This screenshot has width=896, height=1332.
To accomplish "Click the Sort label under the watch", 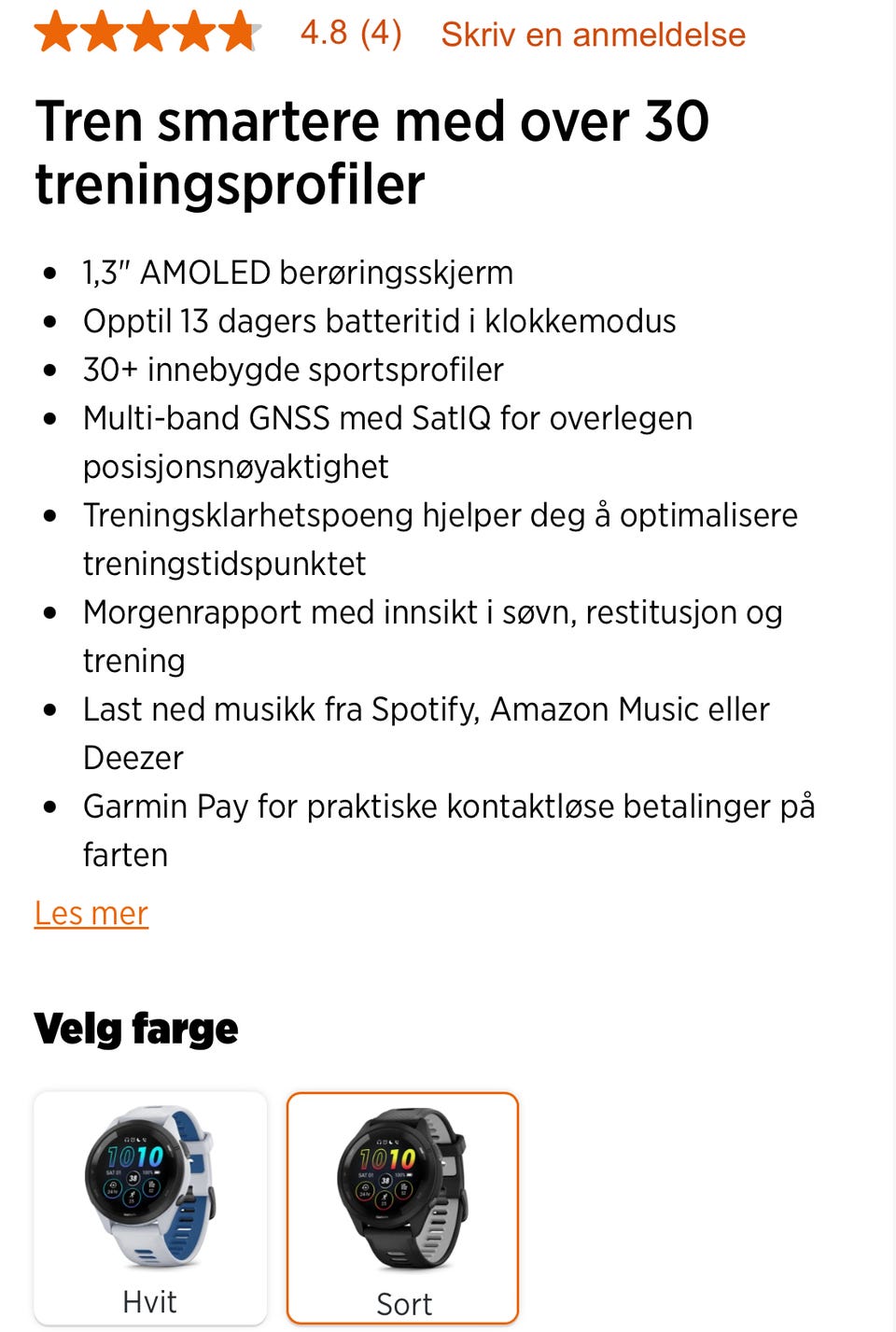I will click(x=403, y=1304).
